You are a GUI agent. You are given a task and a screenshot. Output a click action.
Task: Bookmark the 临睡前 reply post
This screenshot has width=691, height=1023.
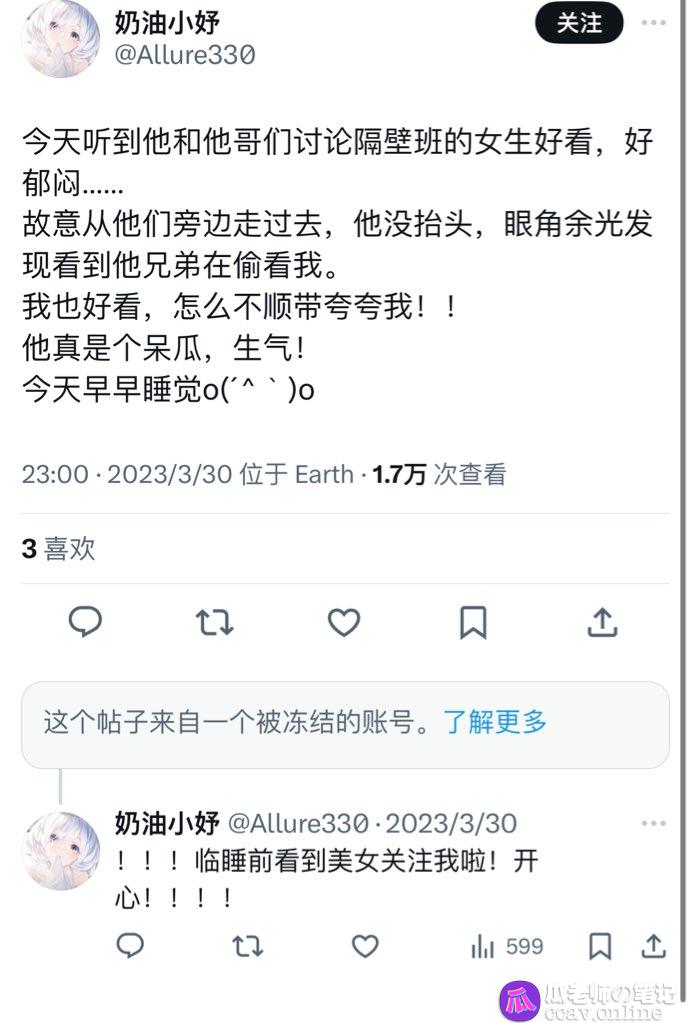[600, 945]
